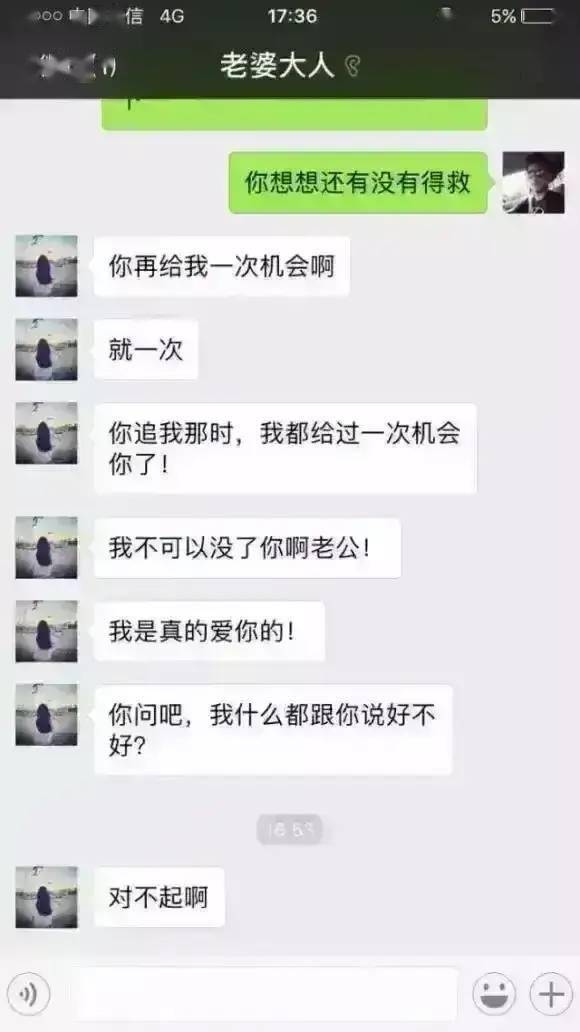The width and height of the screenshot is (580, 1032).
Task: Switch to voice message input
Action: (x=28, y=994)
